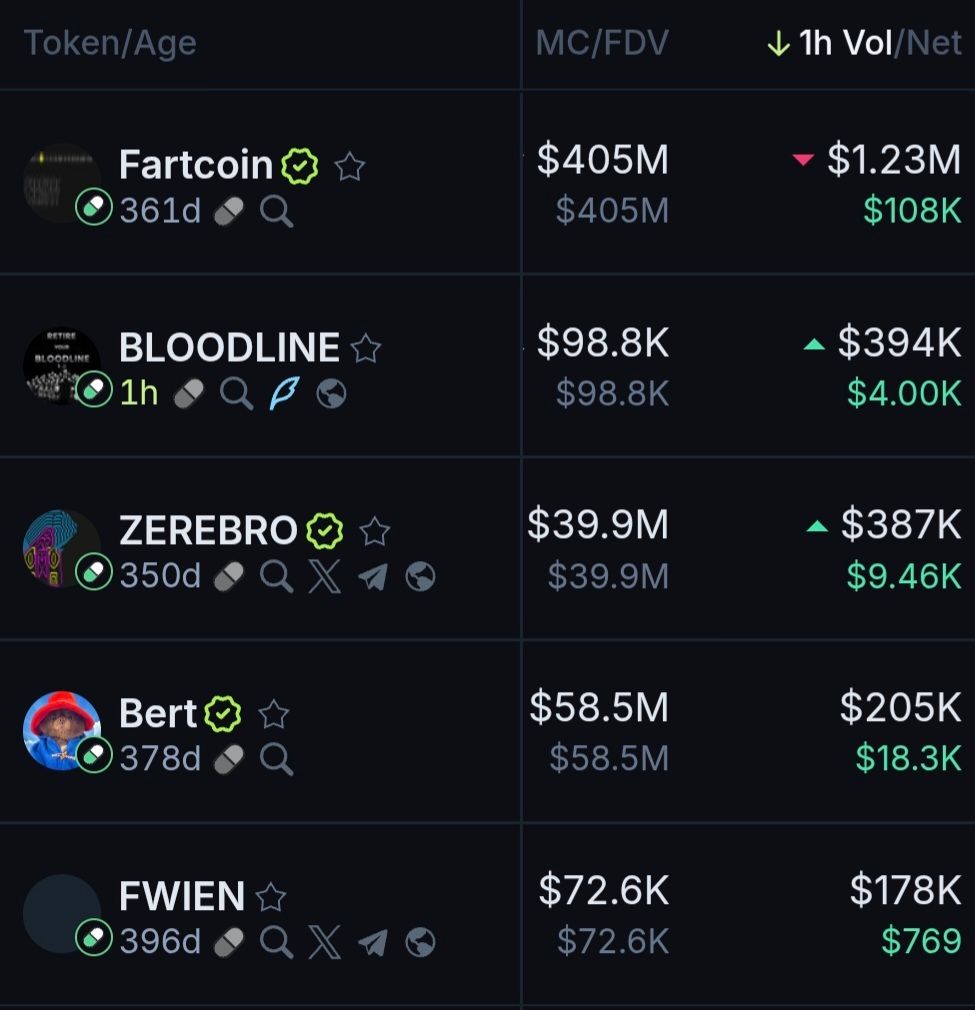Open ZEREBRO's X profile link
This screenshot has height=1010, width=975.
pyautogui.click(x=324, y=577)
